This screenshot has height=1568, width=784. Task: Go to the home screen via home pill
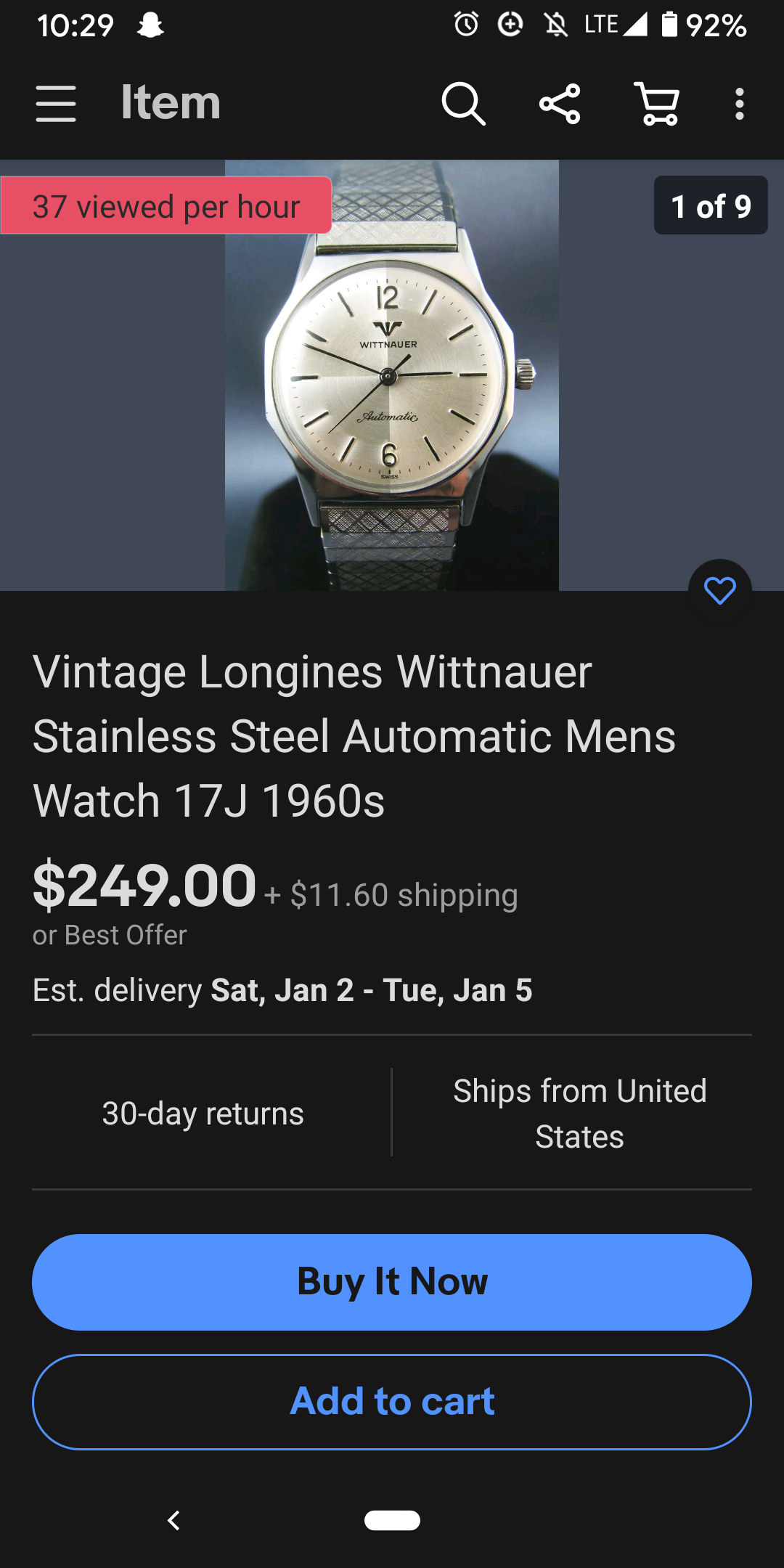392,1520
